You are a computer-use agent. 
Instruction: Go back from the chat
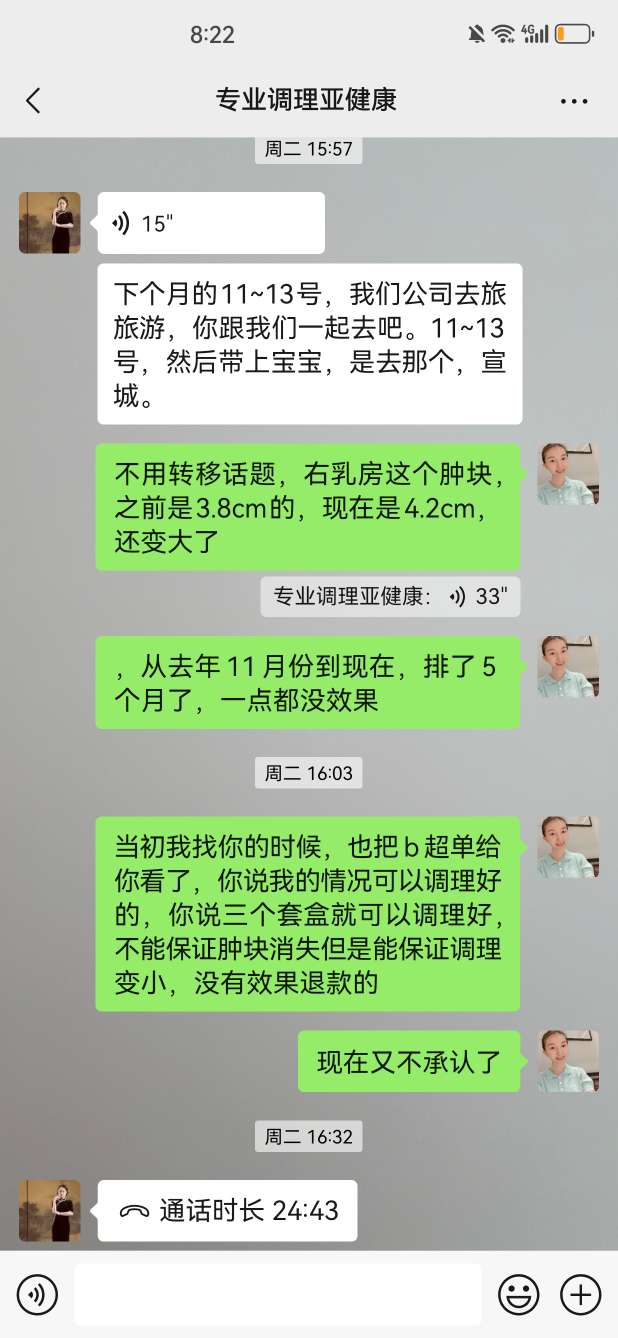coord(33,100)
